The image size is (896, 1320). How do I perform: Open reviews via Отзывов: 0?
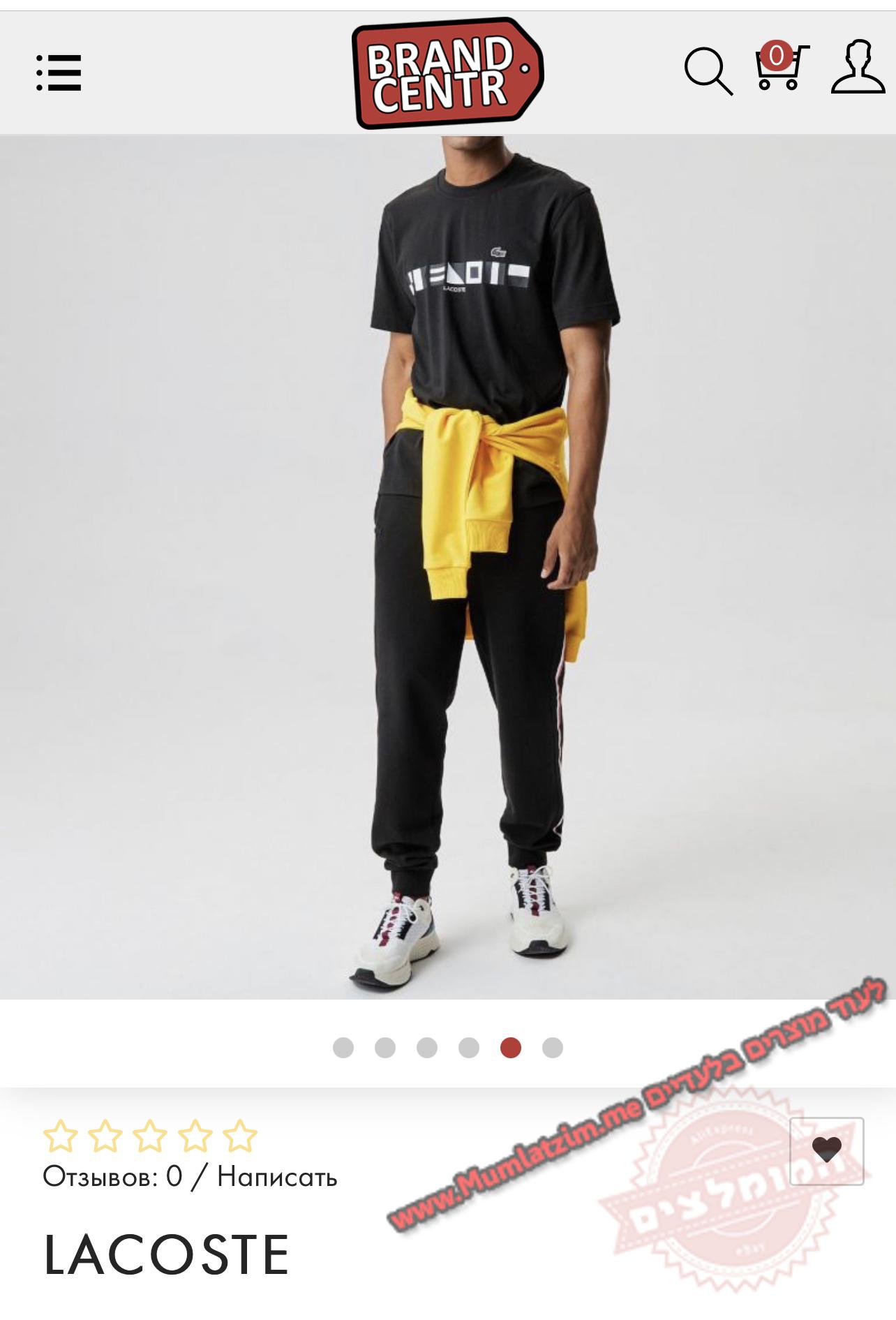112,1178
